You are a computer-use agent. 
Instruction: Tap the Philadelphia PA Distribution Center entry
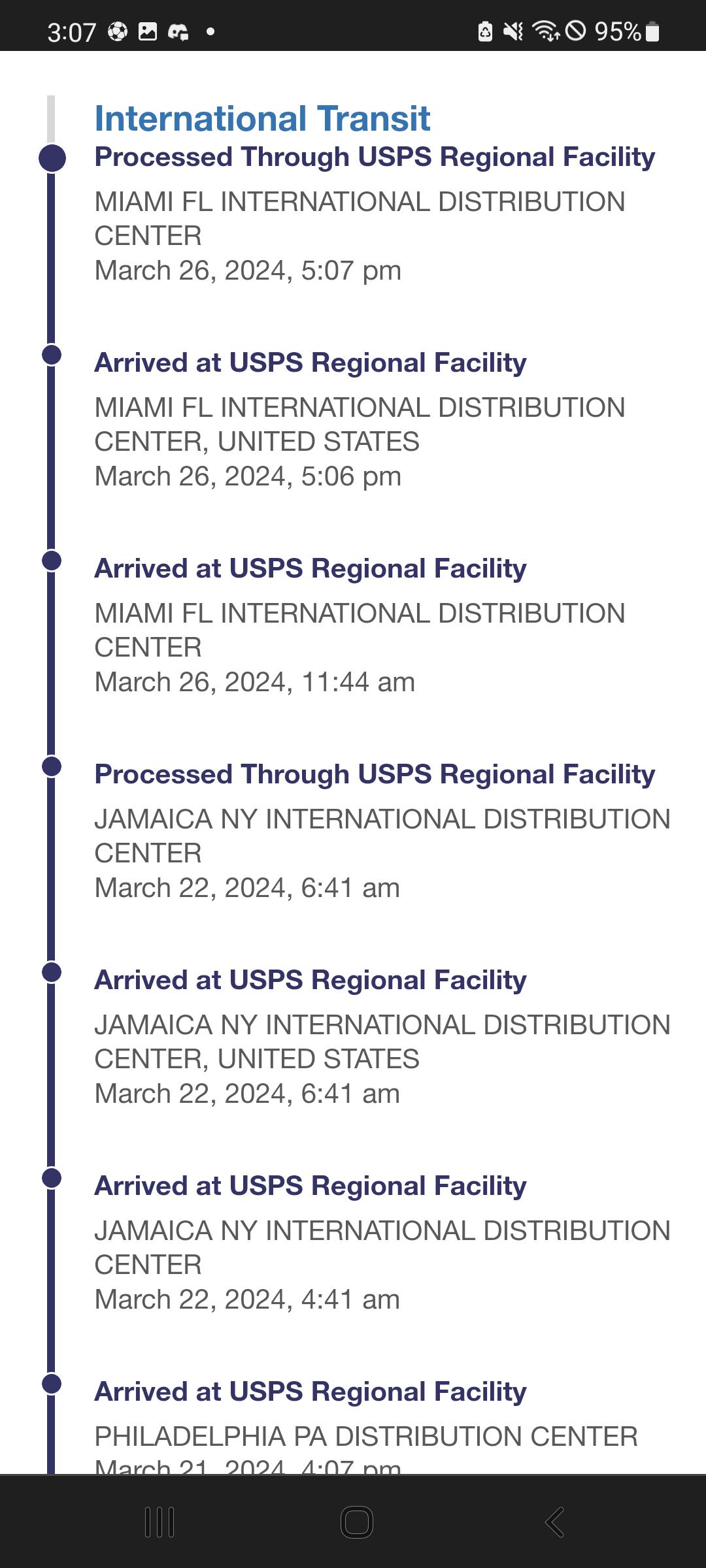[x=366, y=1436]
